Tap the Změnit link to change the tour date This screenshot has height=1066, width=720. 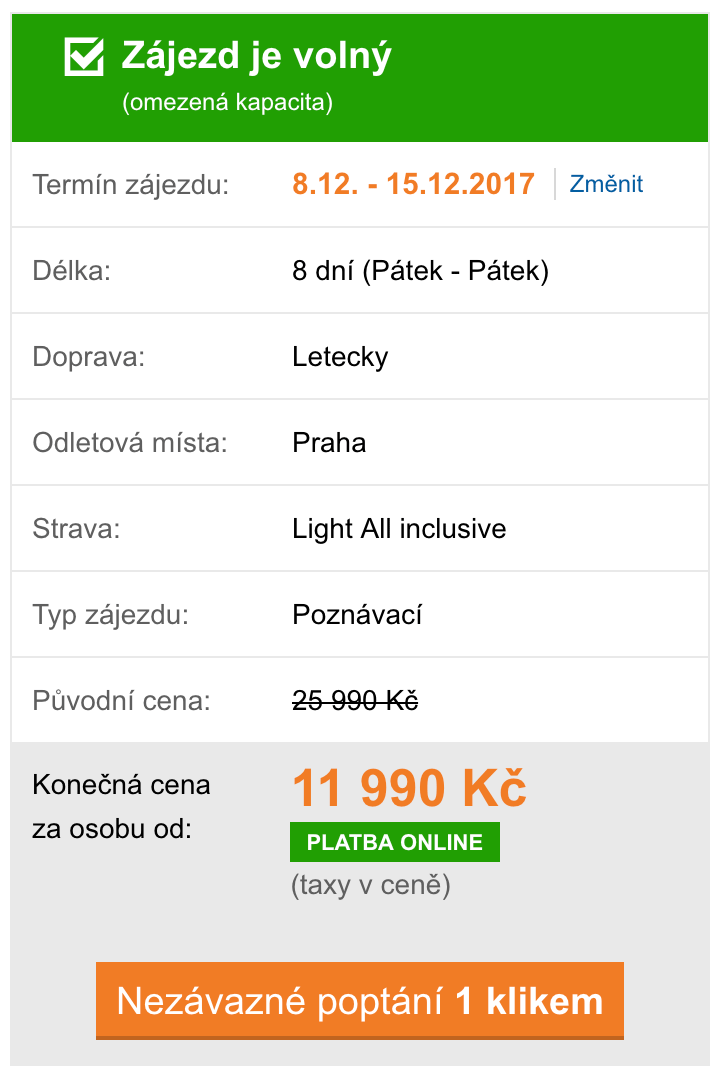point(606,184)
